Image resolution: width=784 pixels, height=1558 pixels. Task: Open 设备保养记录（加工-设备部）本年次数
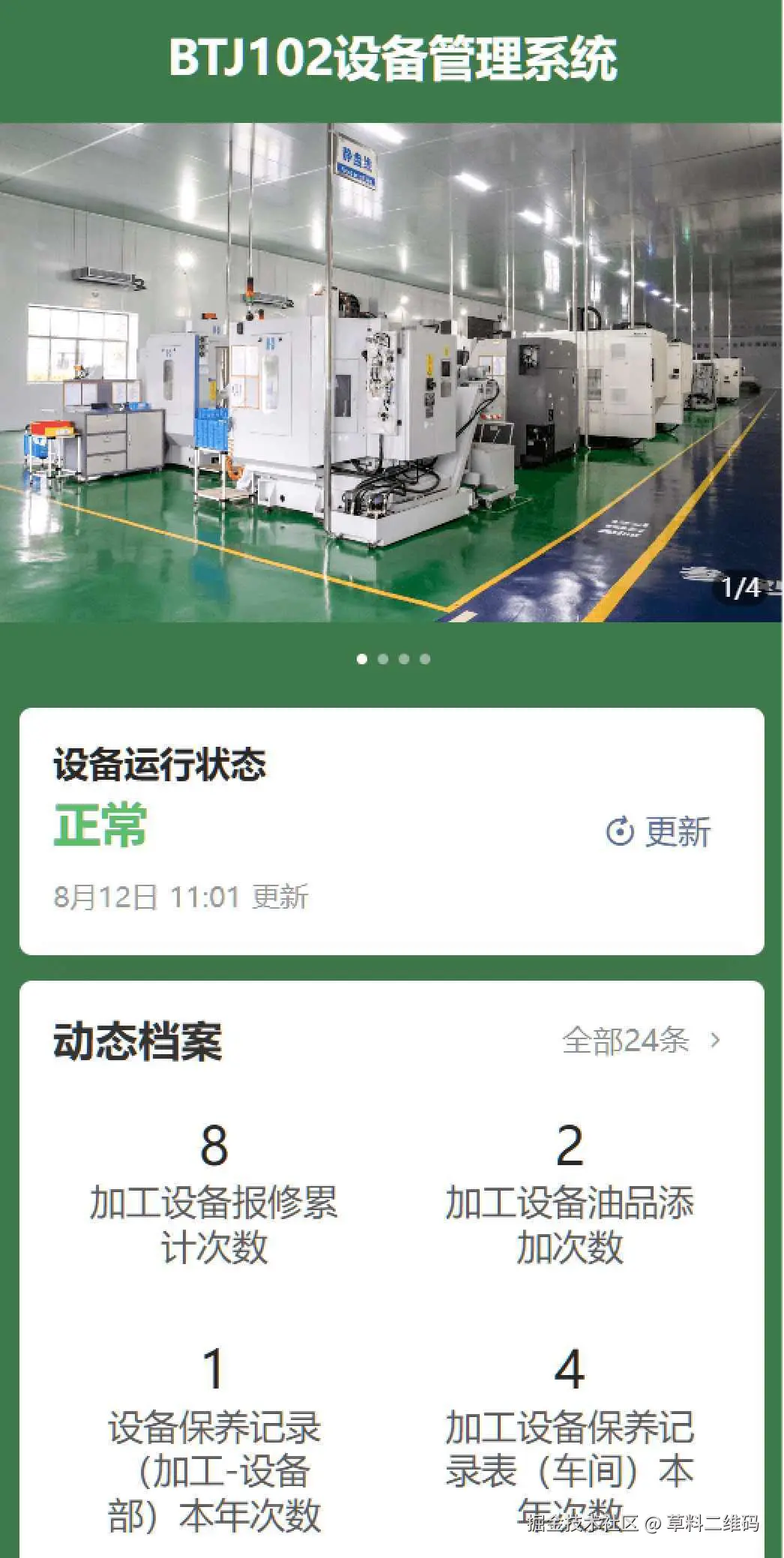pos(214,1440)
